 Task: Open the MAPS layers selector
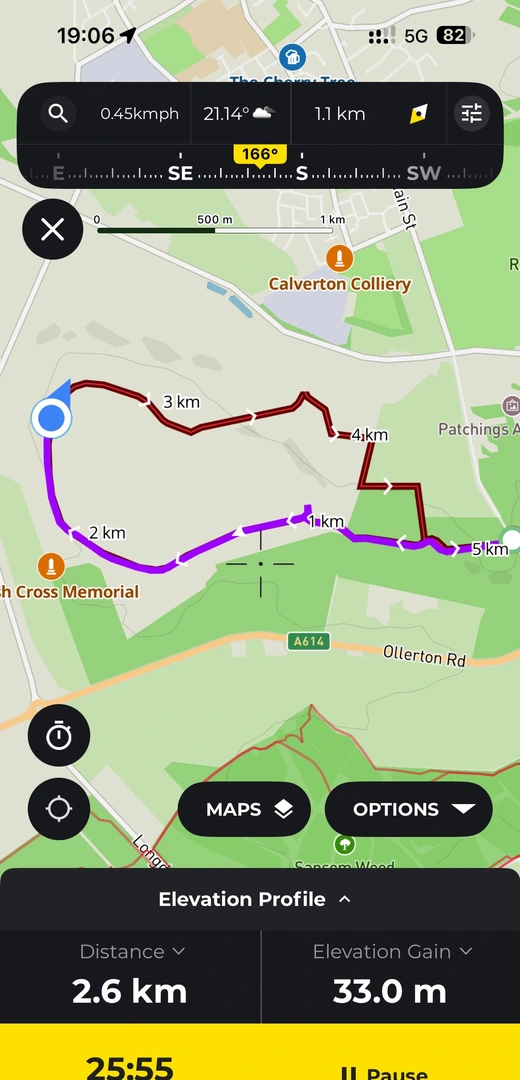(245, 809)
